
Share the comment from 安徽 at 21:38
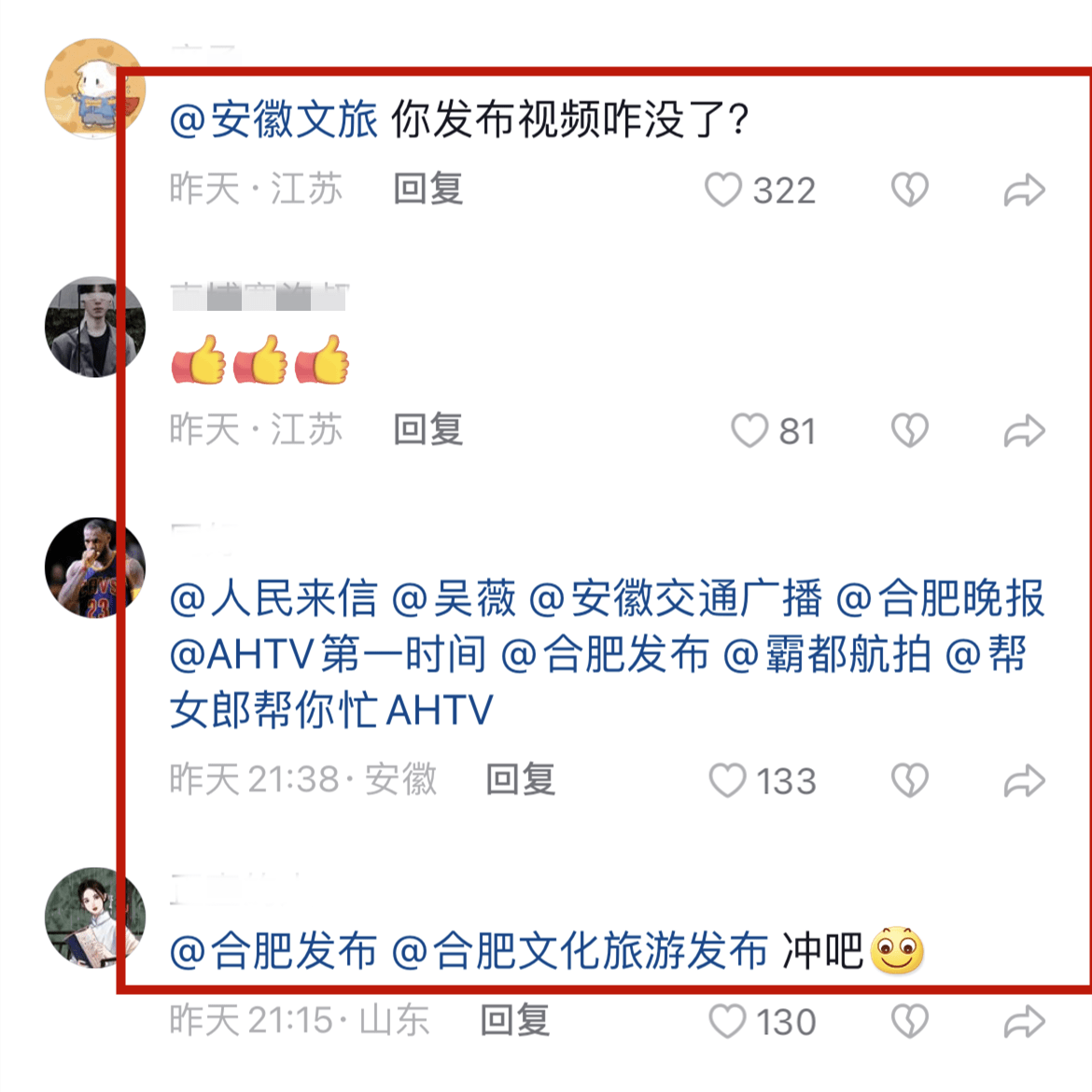[x=1024, y=781]
